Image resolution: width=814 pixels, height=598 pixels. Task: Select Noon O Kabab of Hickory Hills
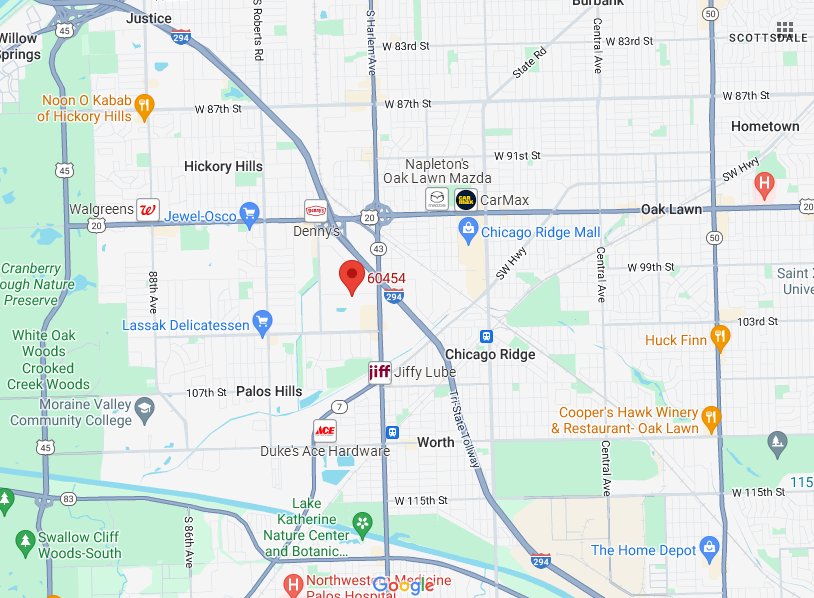pyautogui.click(x=145, y=106)
